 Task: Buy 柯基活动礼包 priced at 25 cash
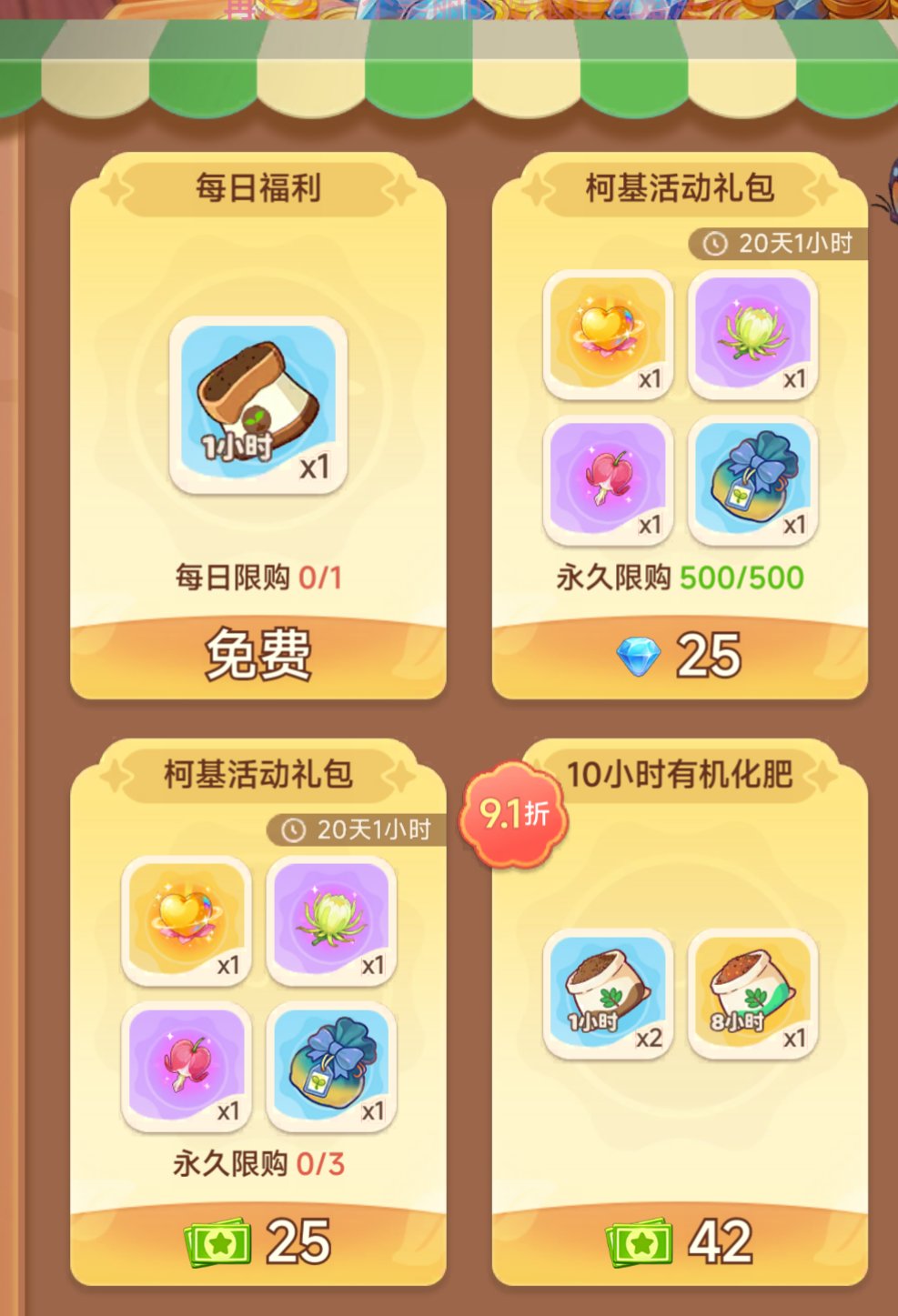point(257,1241)
